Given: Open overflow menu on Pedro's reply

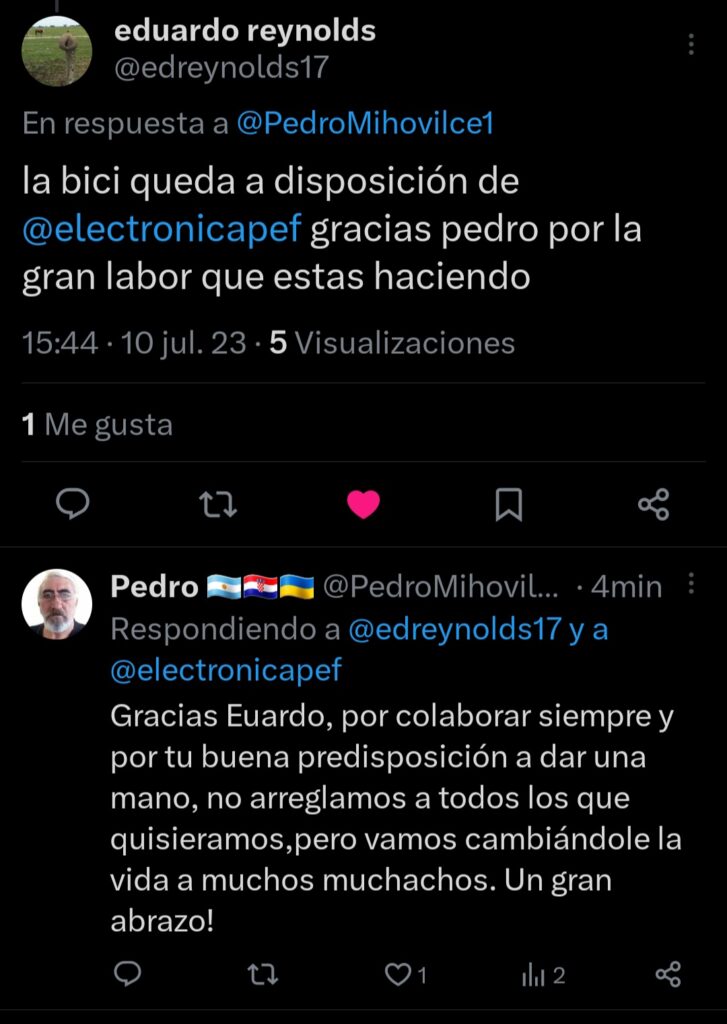Looking at the screenshot, I should click(x=691, y=584).
